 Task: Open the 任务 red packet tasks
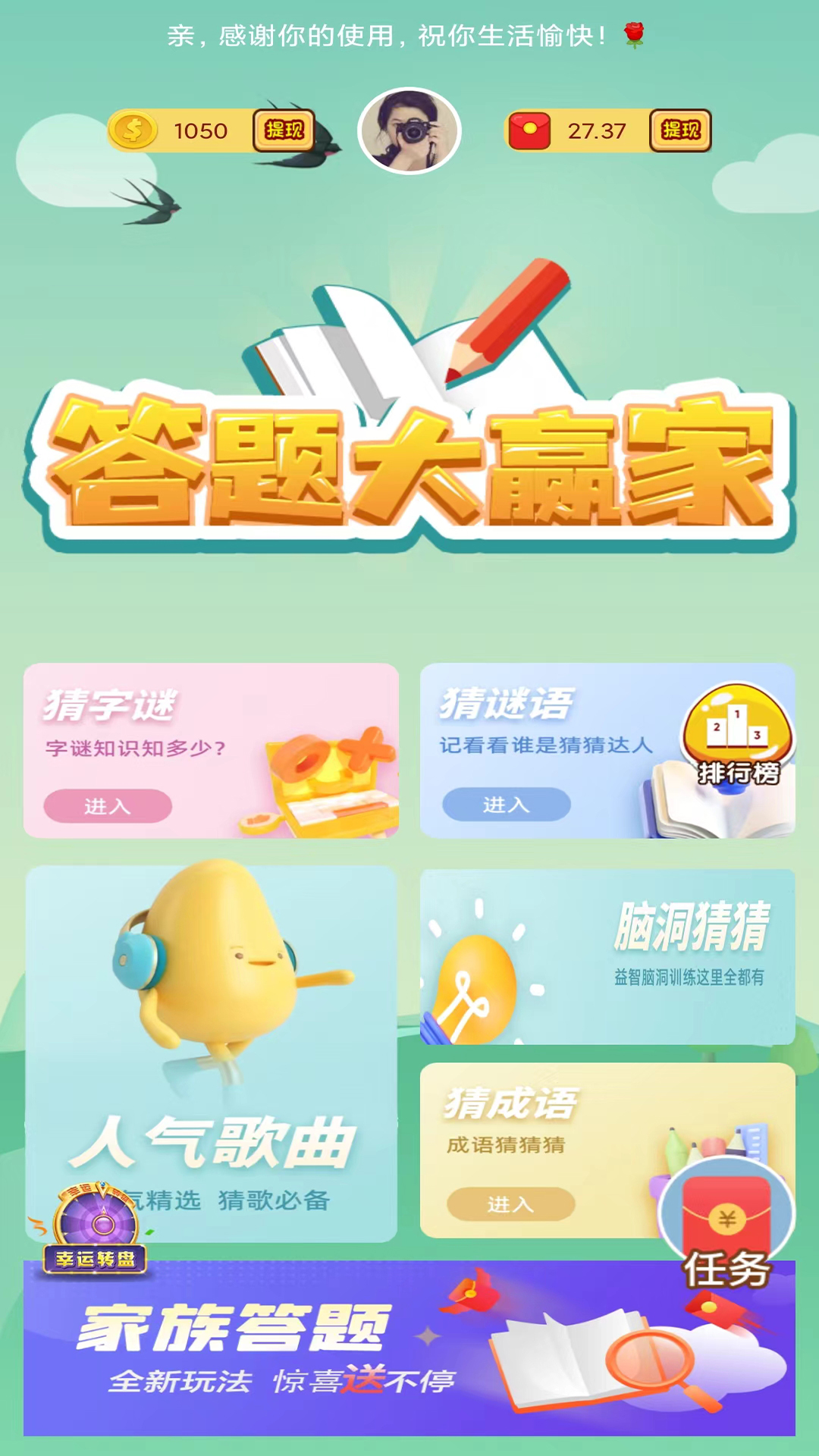[x=726, y=1225]
